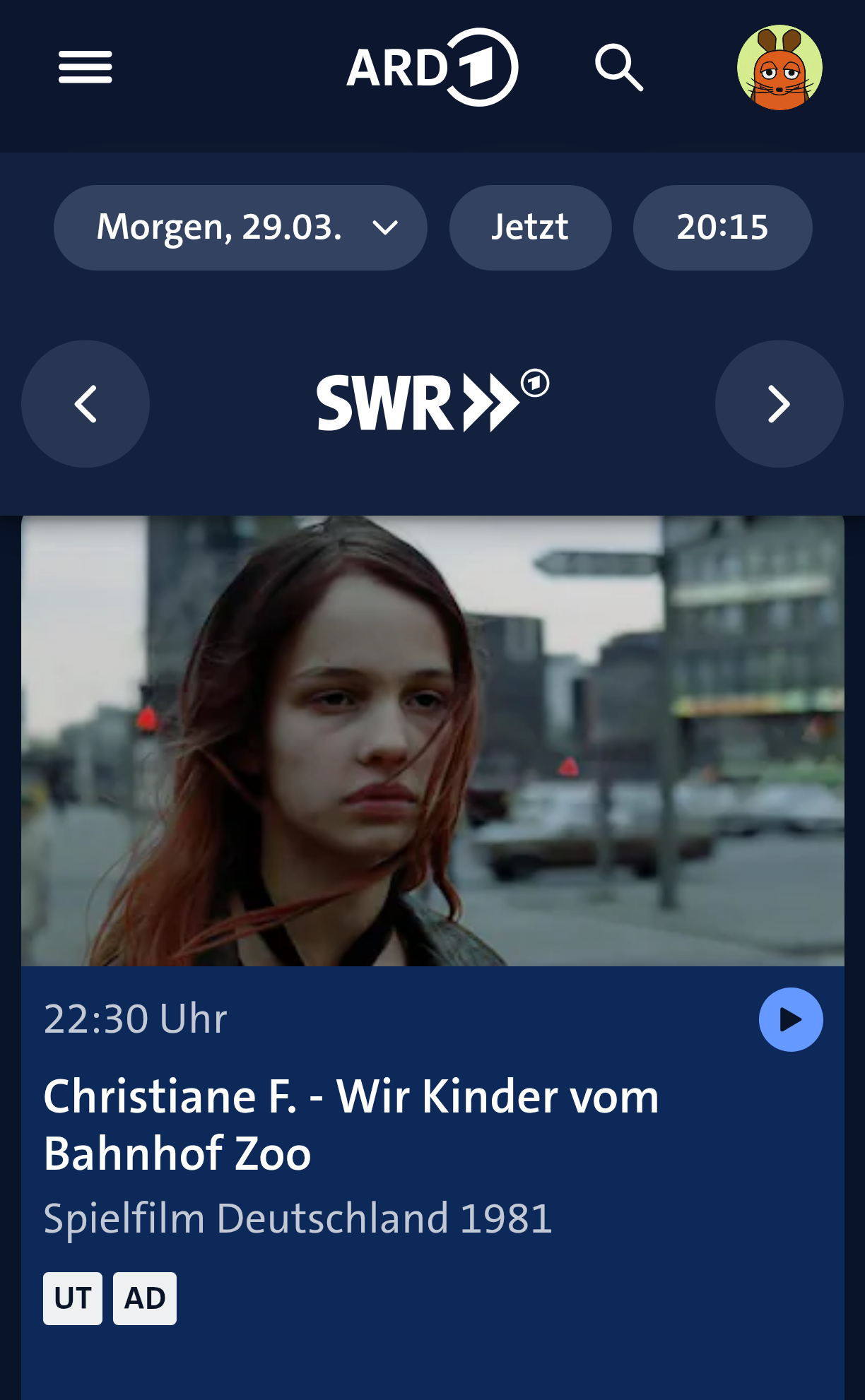Viewport: 865px width, 1400px height.
Task: Open the profile avatar
Action: pos(779,67)
